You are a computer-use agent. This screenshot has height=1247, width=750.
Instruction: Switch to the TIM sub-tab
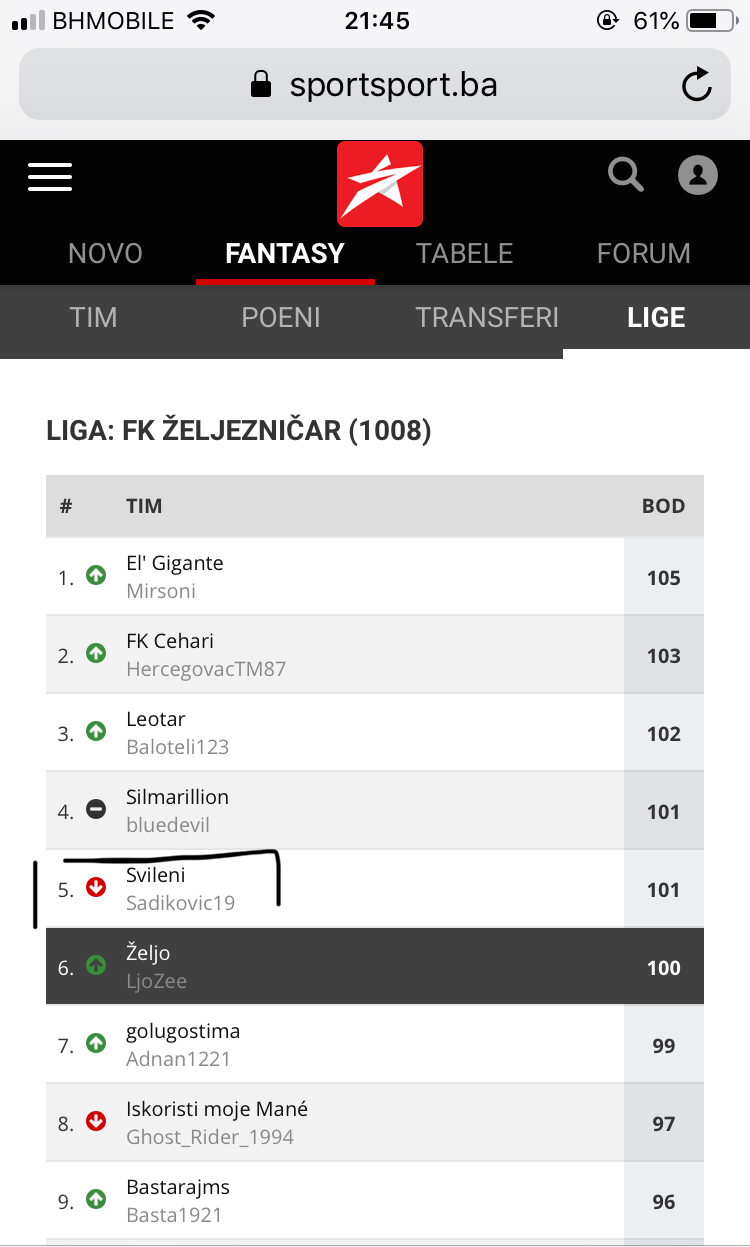click(x=93, y=318)
